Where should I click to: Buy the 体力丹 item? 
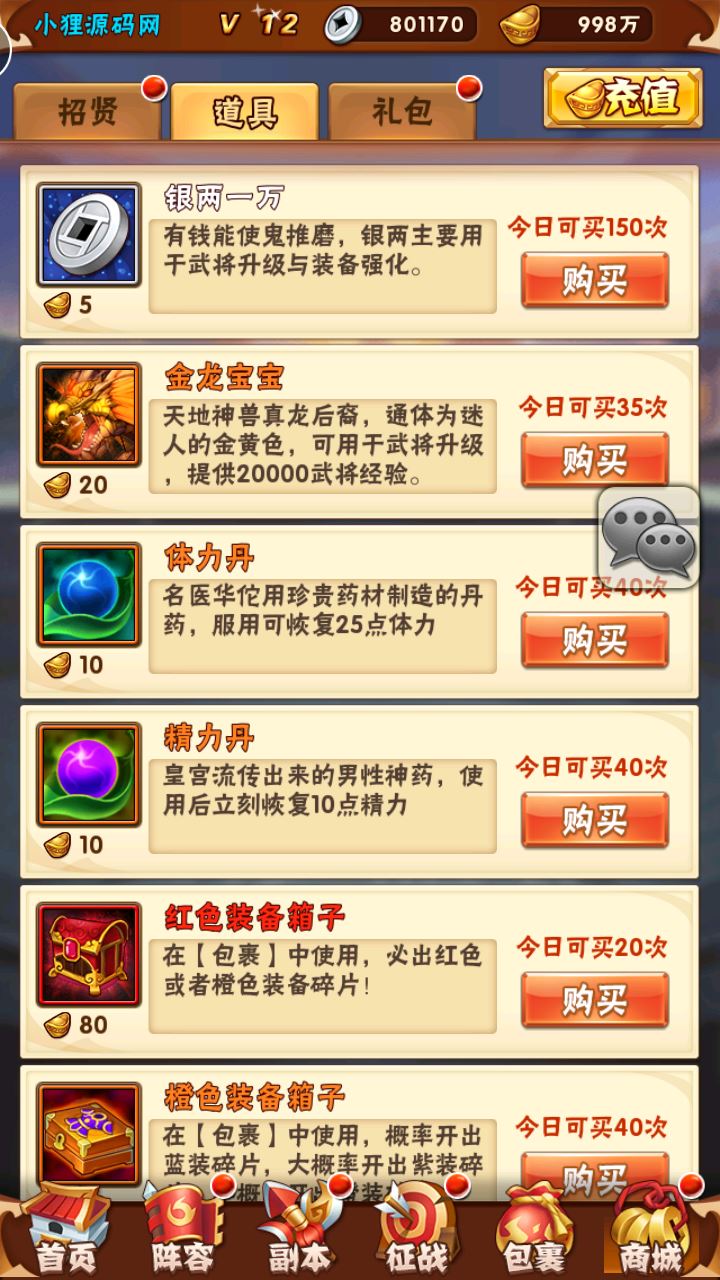[x=594, y=640]
